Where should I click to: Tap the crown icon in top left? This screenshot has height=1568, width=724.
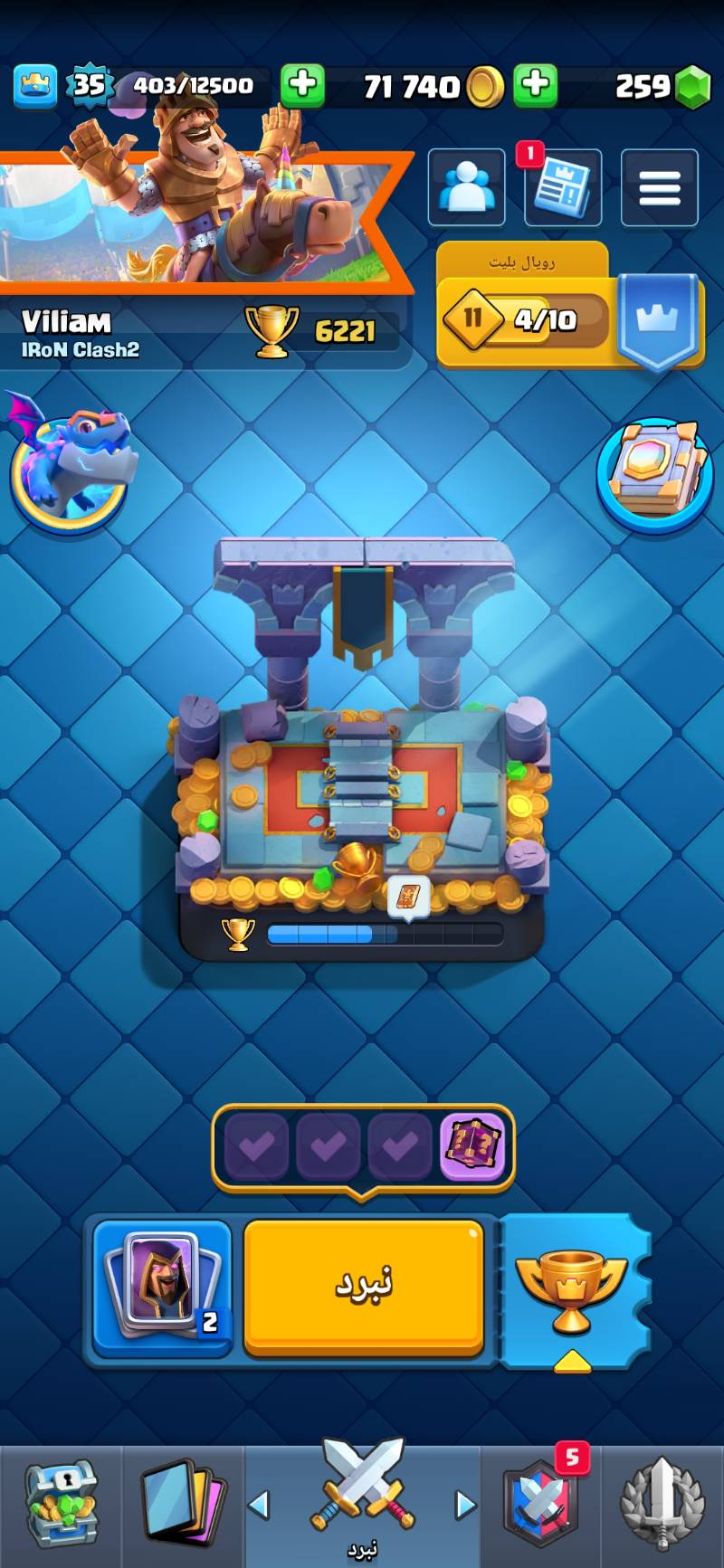(x=35, y=86)
